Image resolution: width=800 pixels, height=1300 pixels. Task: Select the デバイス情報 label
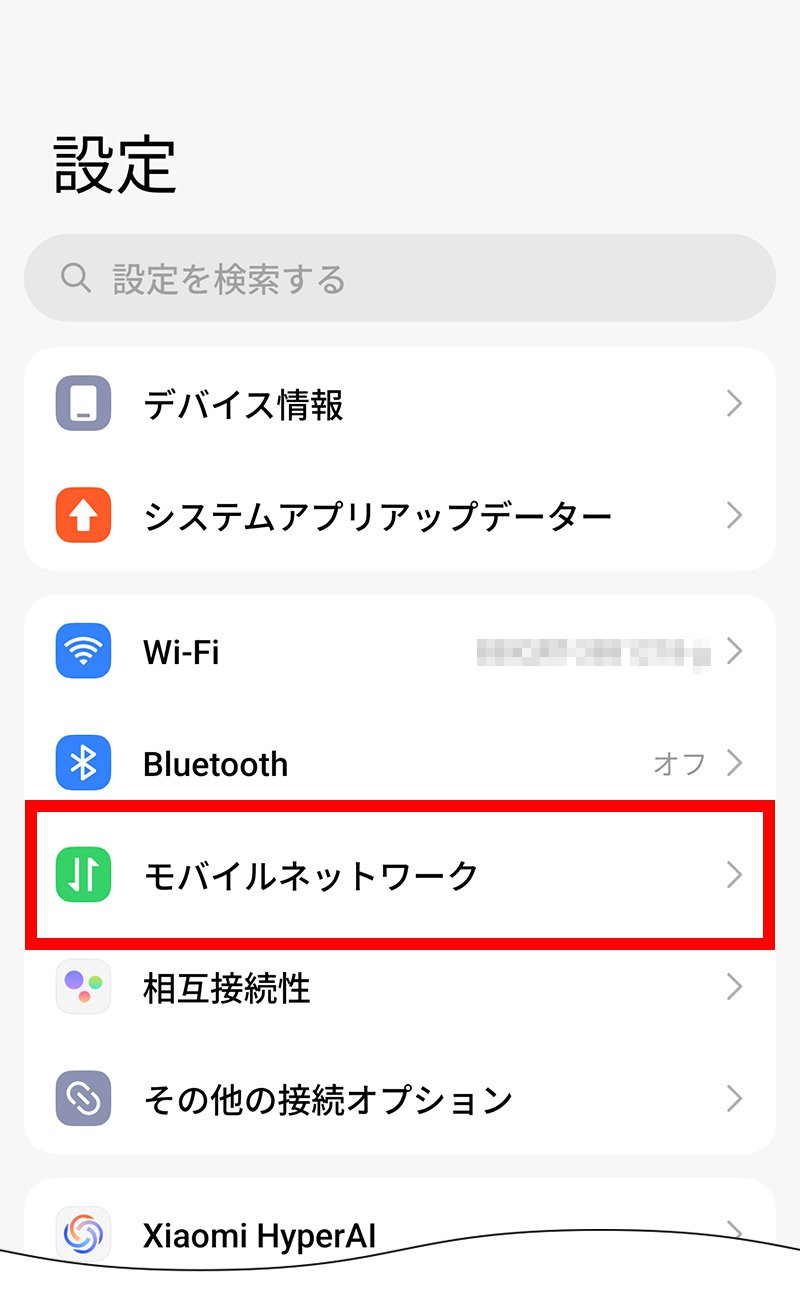point(245,404)
